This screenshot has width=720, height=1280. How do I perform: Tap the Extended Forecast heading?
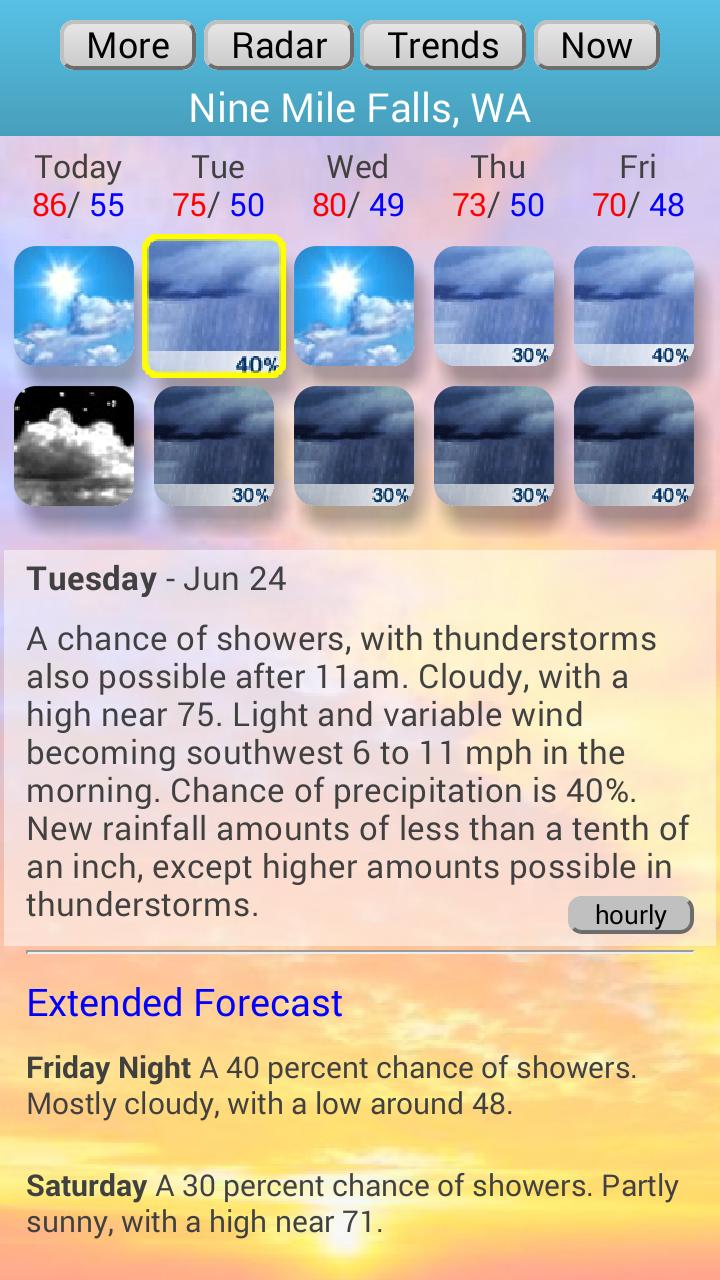point(185,1002)
